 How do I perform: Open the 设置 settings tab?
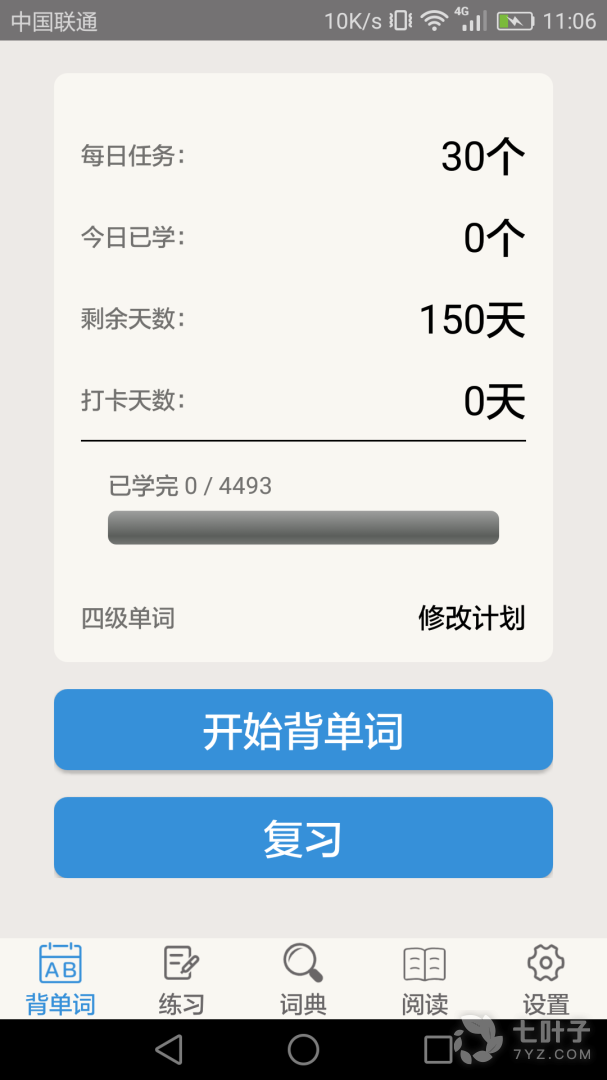pos(545,979)
